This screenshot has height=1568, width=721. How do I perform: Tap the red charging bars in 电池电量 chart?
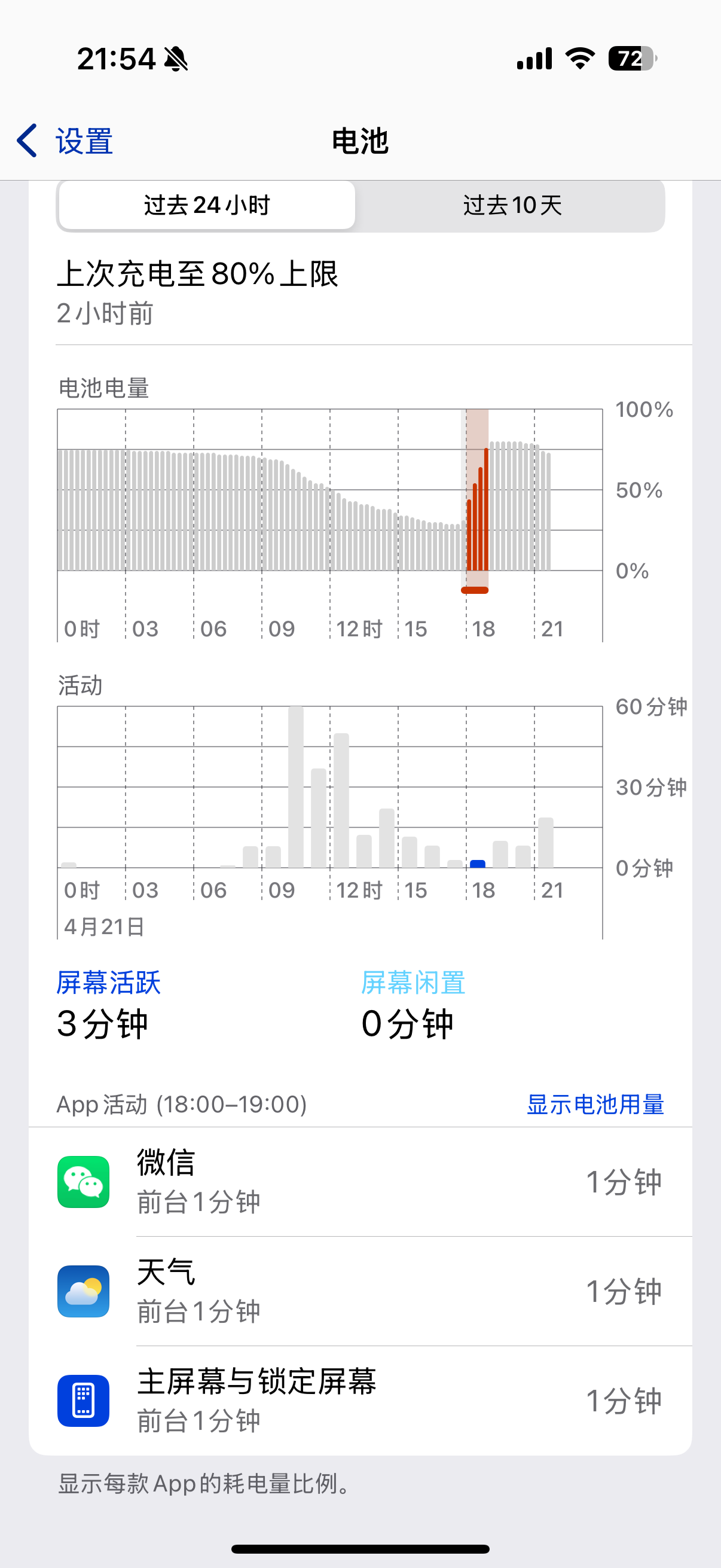click(x=478, y=517)
